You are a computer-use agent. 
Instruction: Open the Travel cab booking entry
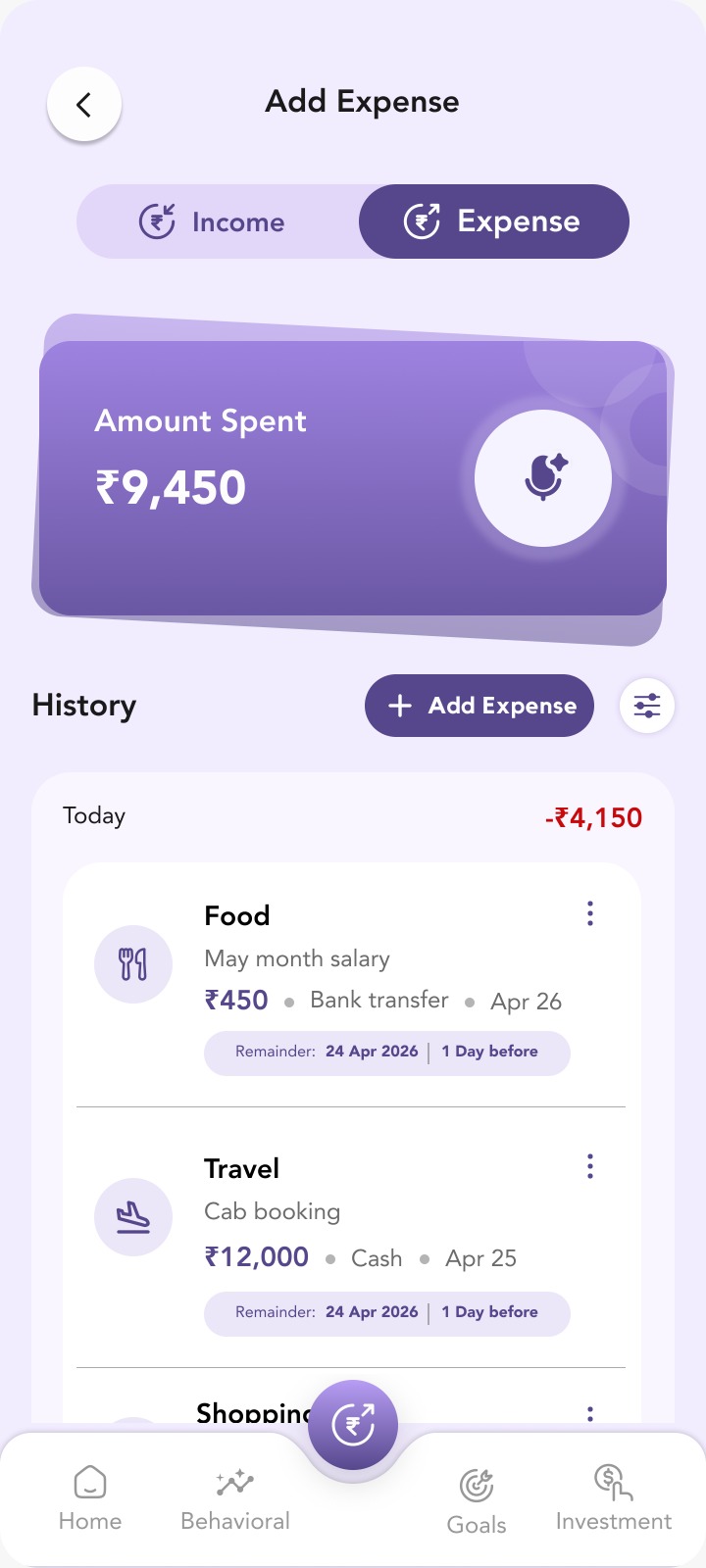(x=351, y=1239)
